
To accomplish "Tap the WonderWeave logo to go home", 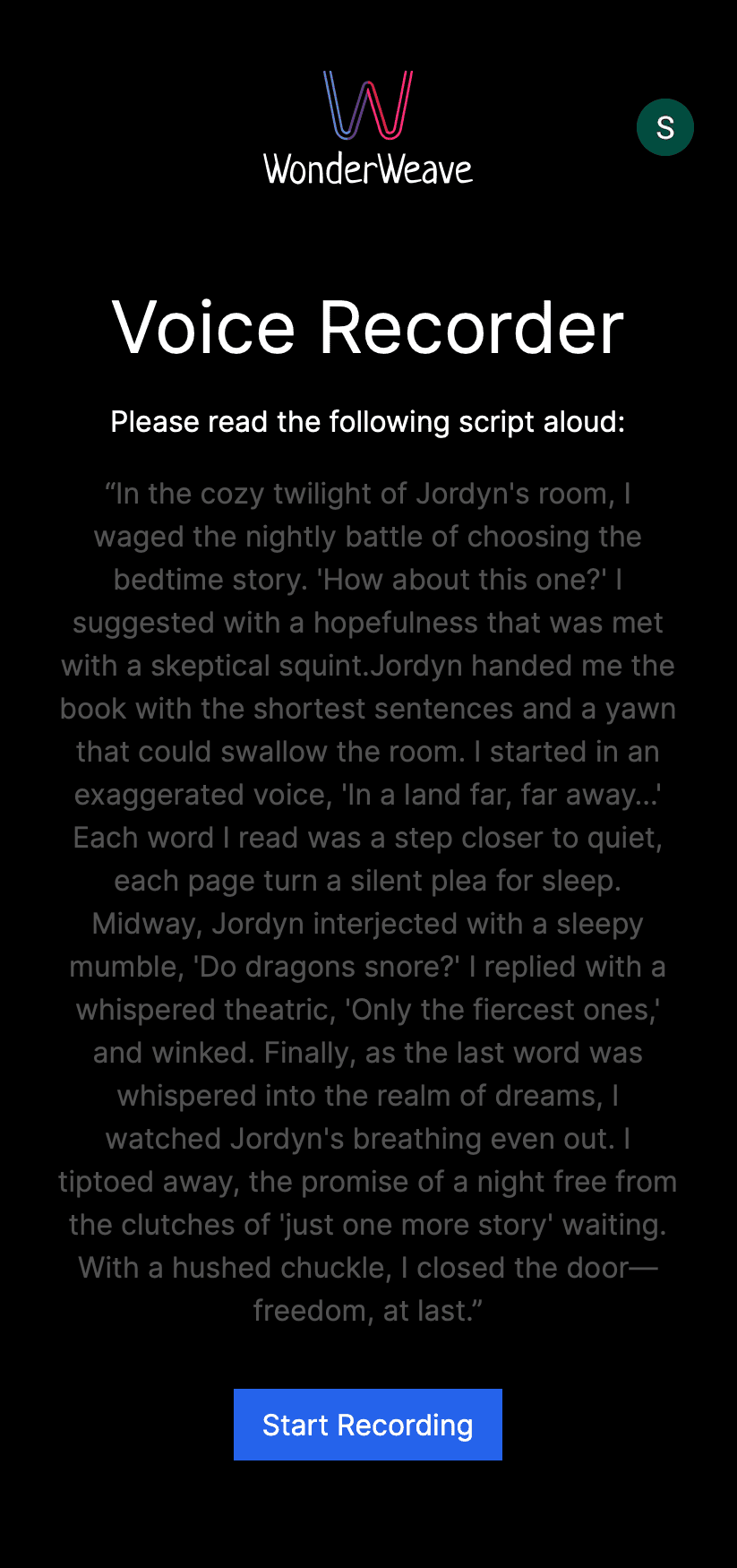I will [368, 128].
